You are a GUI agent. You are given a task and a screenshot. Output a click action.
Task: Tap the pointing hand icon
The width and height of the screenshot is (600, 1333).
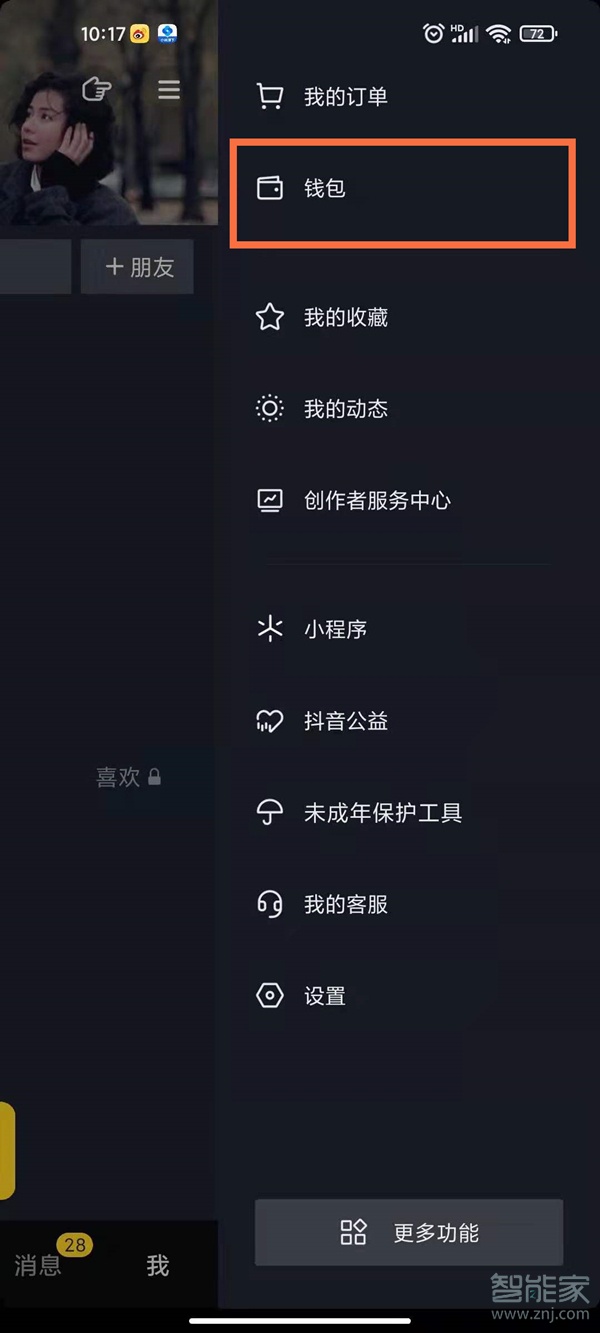click(x=96, y=90)
